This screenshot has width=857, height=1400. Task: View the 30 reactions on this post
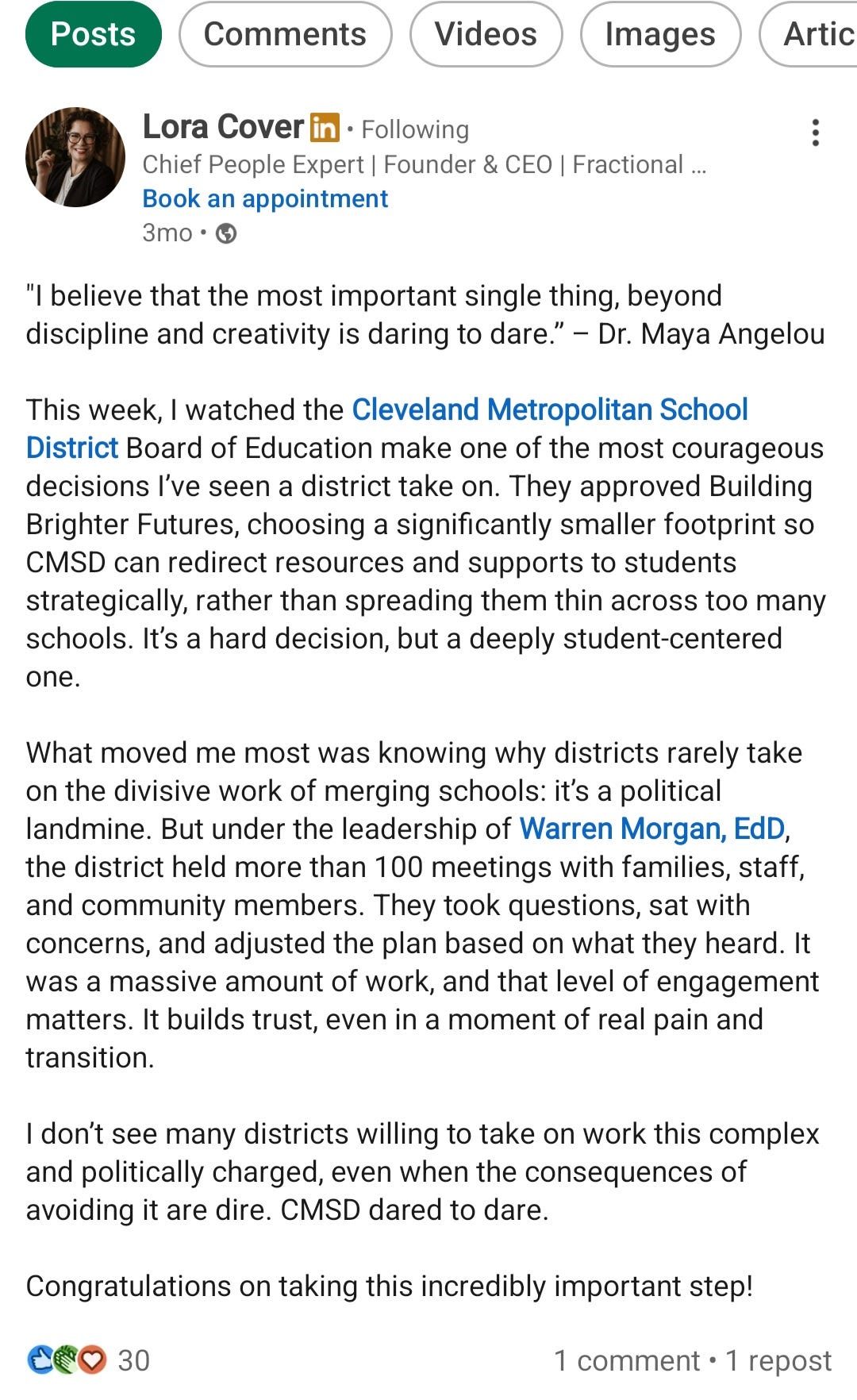[88, 1360]
